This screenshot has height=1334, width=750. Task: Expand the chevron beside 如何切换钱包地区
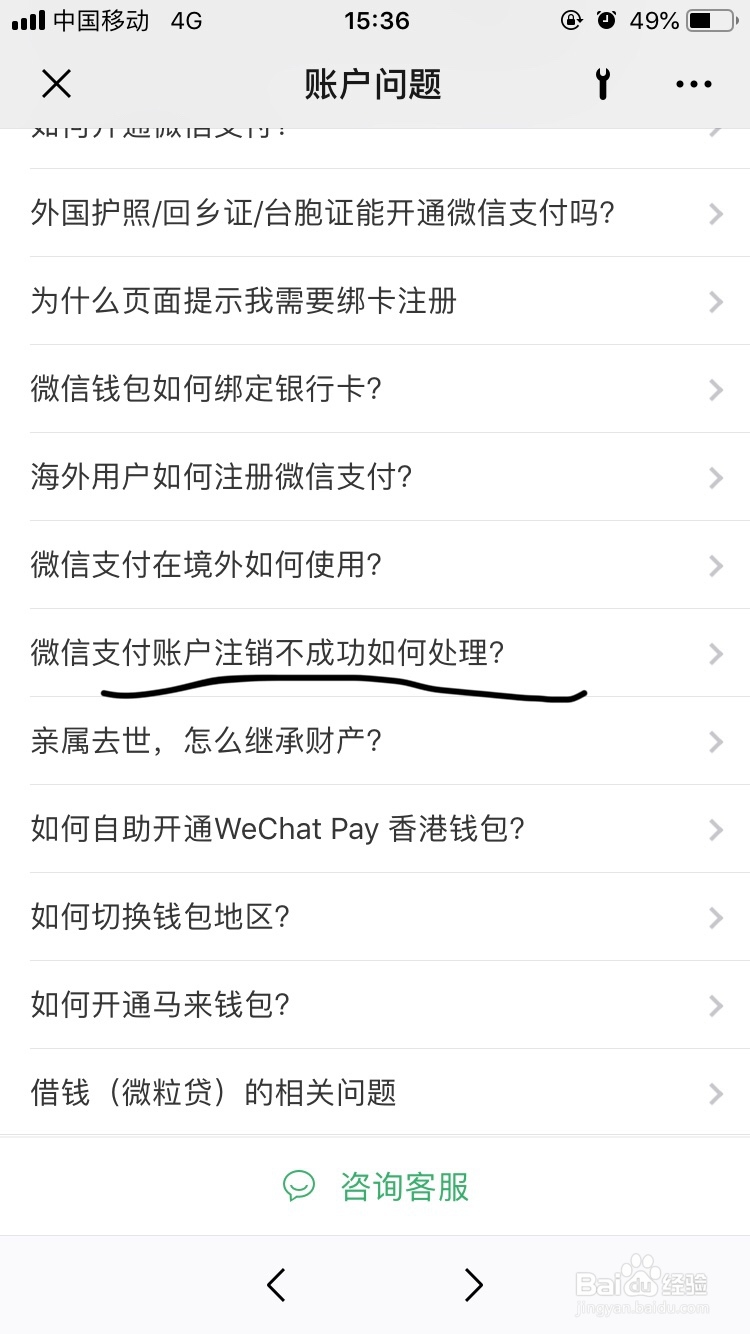click(x=714, y=917)
